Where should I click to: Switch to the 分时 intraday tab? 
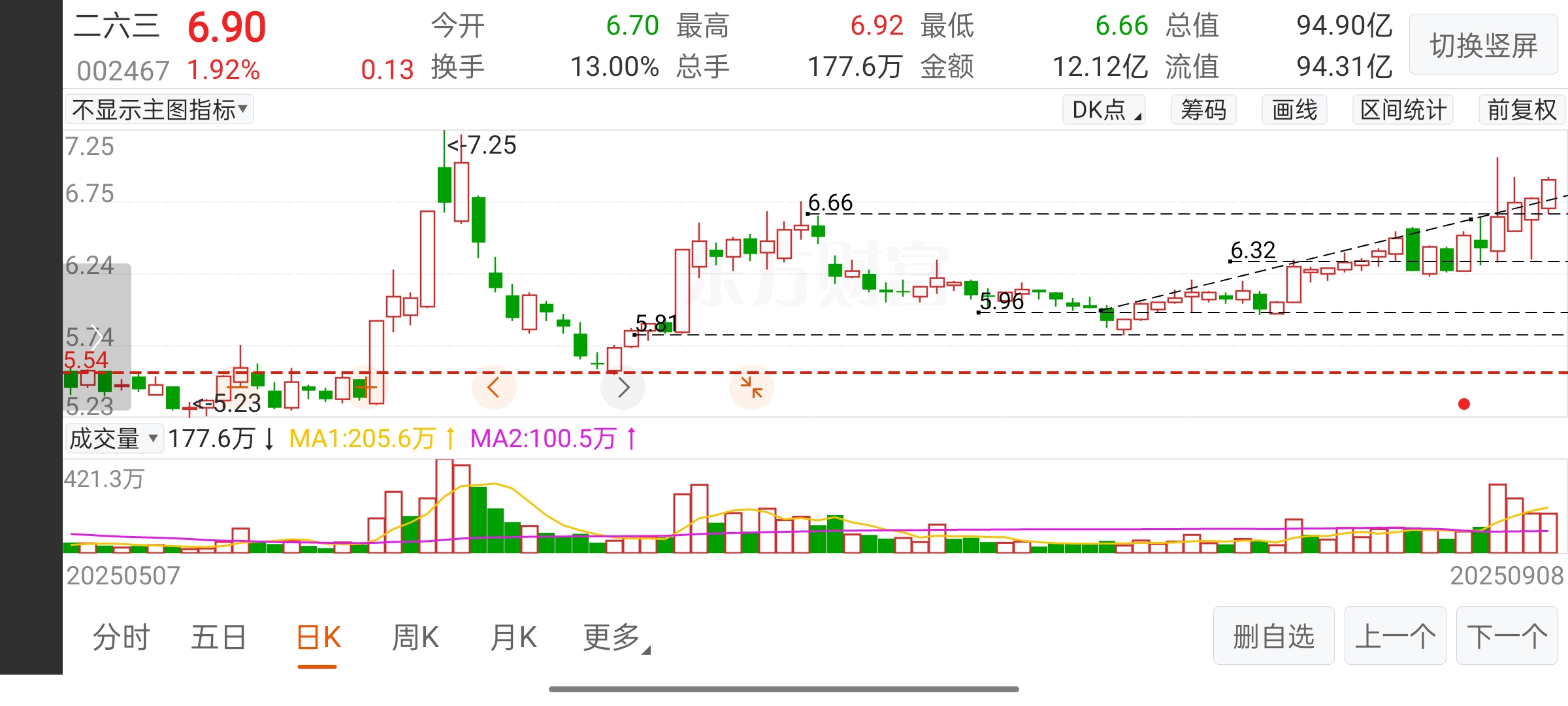(x=121, y=637)
